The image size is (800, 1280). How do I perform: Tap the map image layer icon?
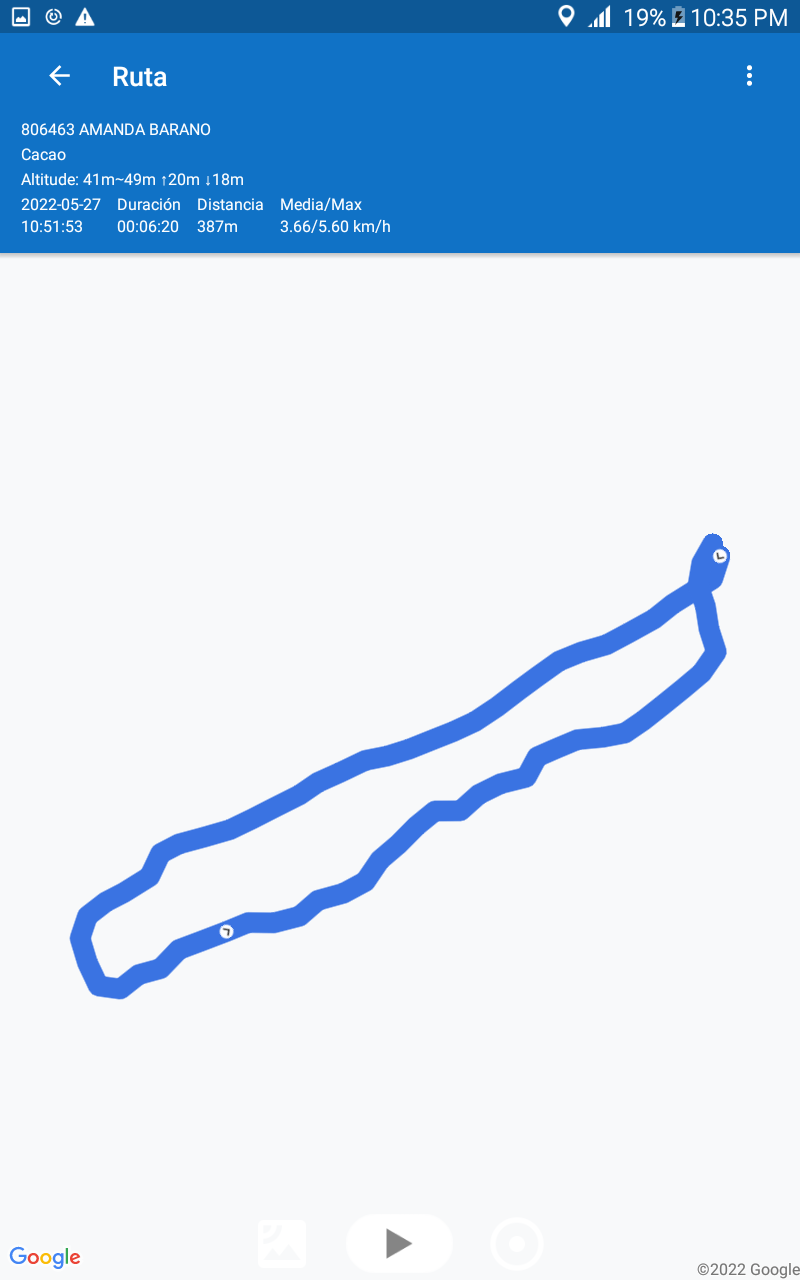tap(282, 1244)
